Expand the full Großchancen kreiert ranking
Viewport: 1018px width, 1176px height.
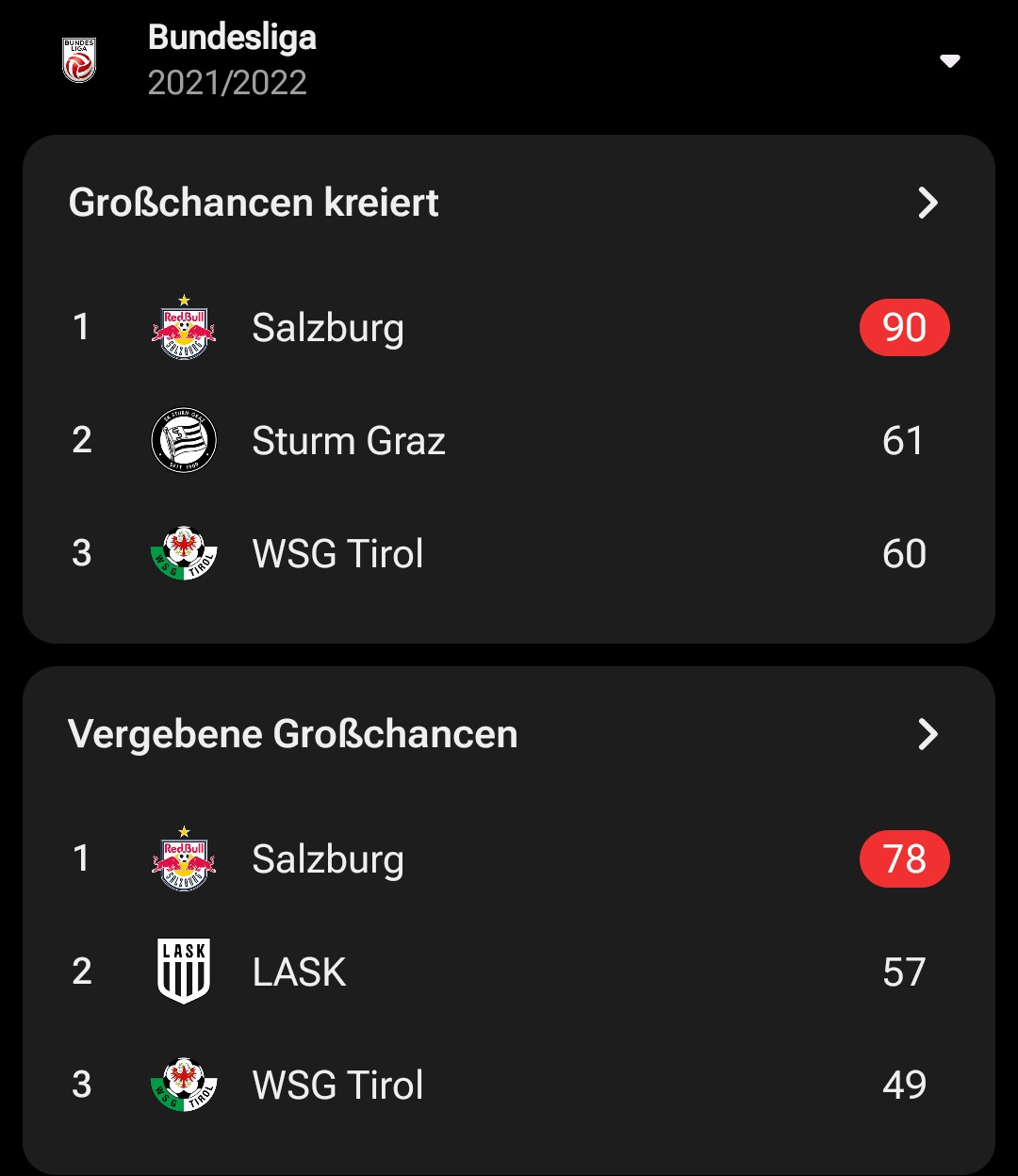pyautogui.click(x=928, y=203)
